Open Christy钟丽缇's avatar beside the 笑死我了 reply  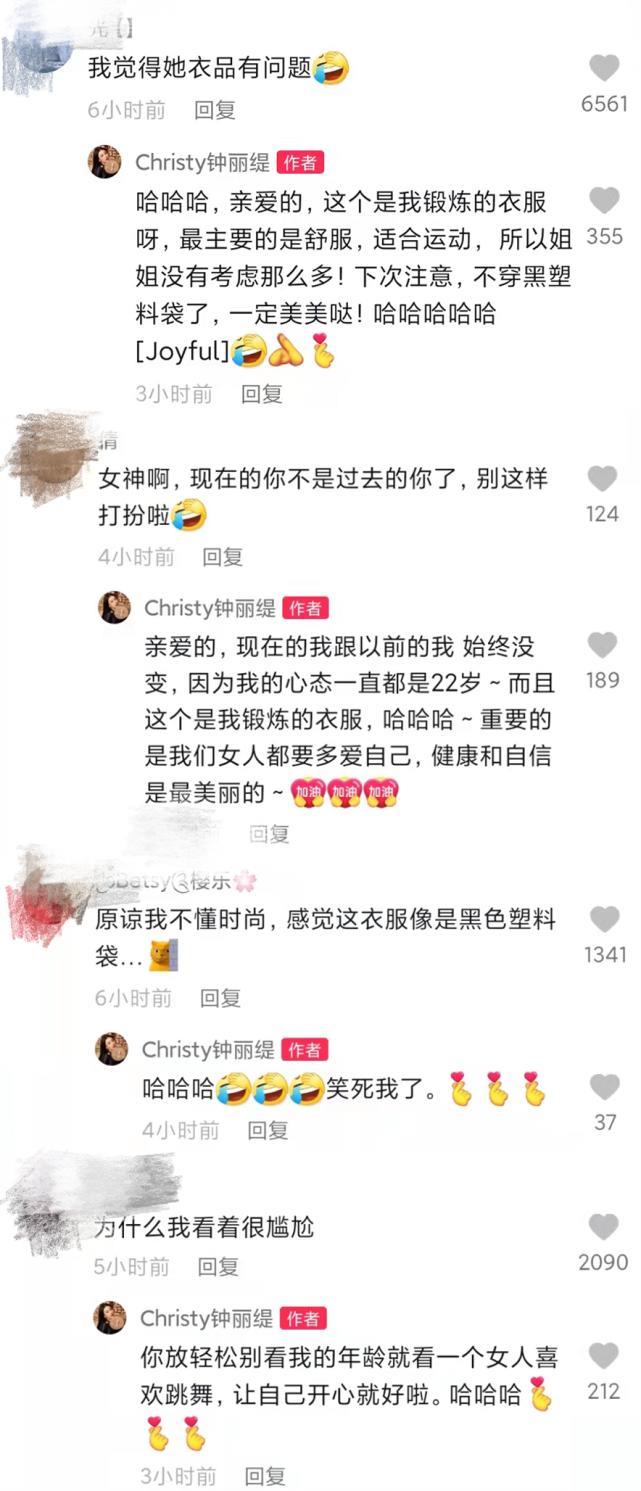(111, 1049)
